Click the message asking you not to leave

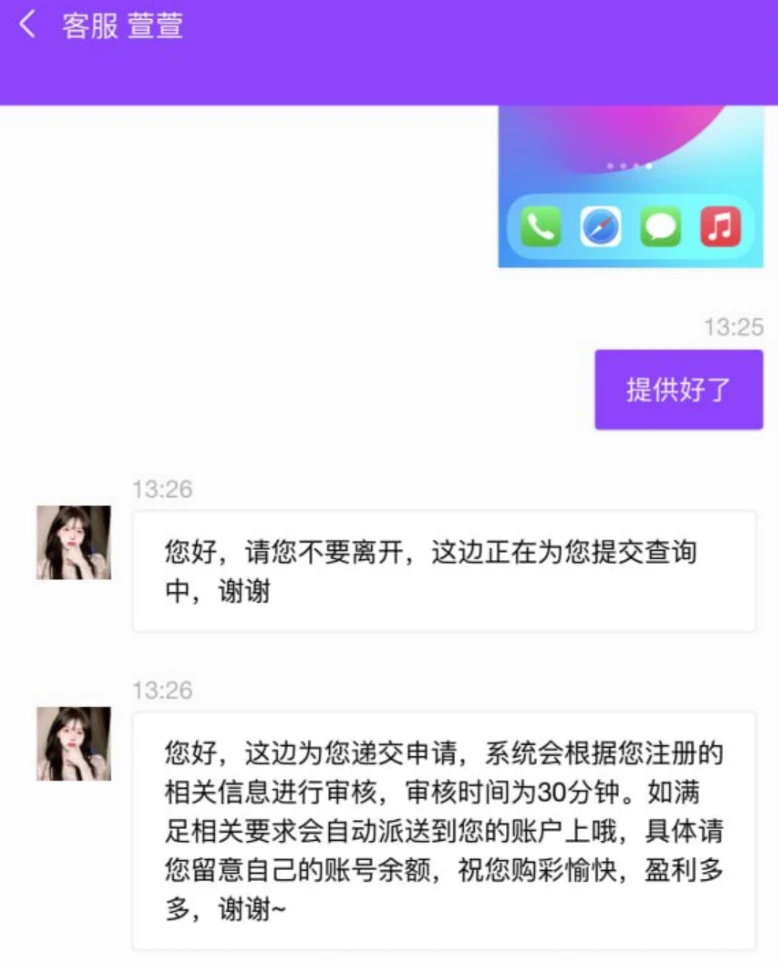coord(444,572)
